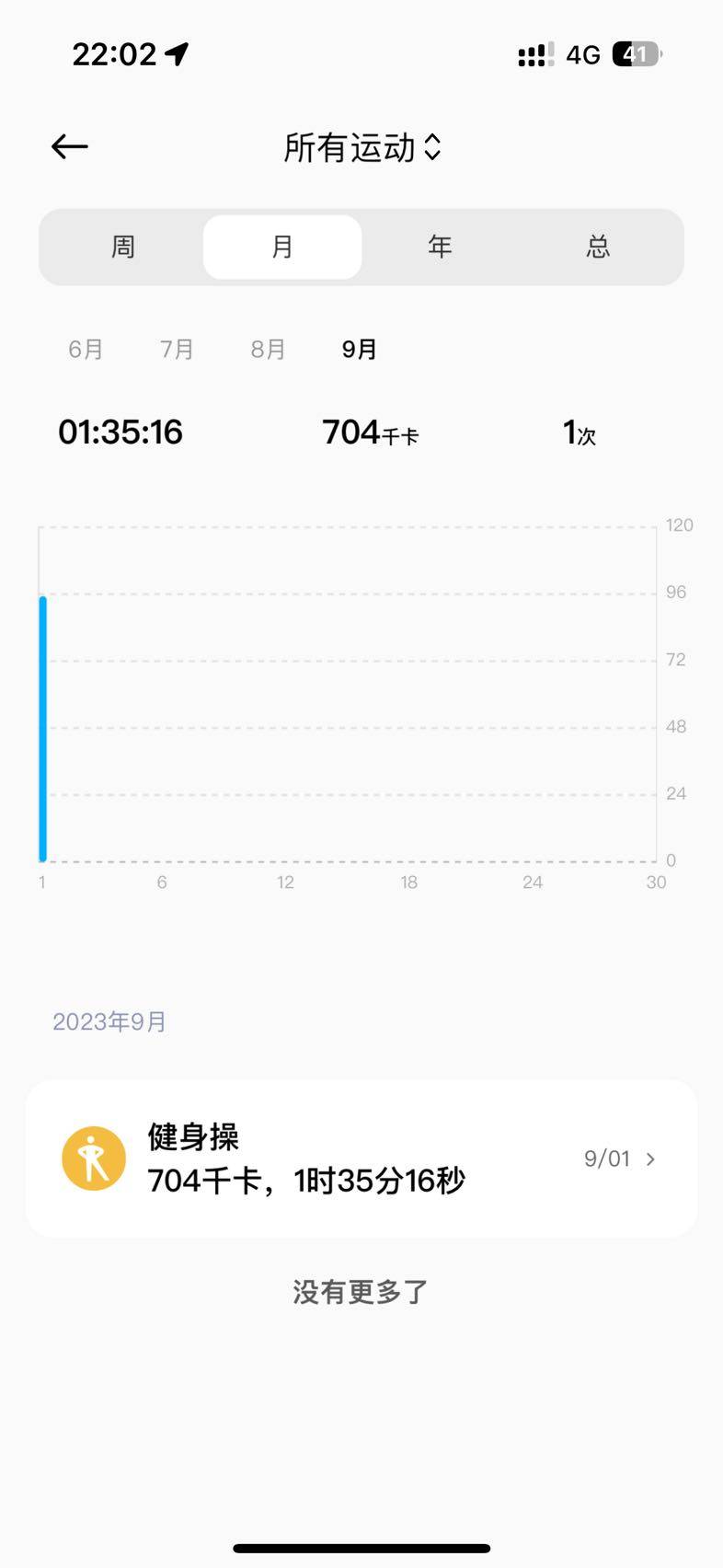Screen dimensions: 723x1568
Task: View data for 7月
Action: click(177, 350)
